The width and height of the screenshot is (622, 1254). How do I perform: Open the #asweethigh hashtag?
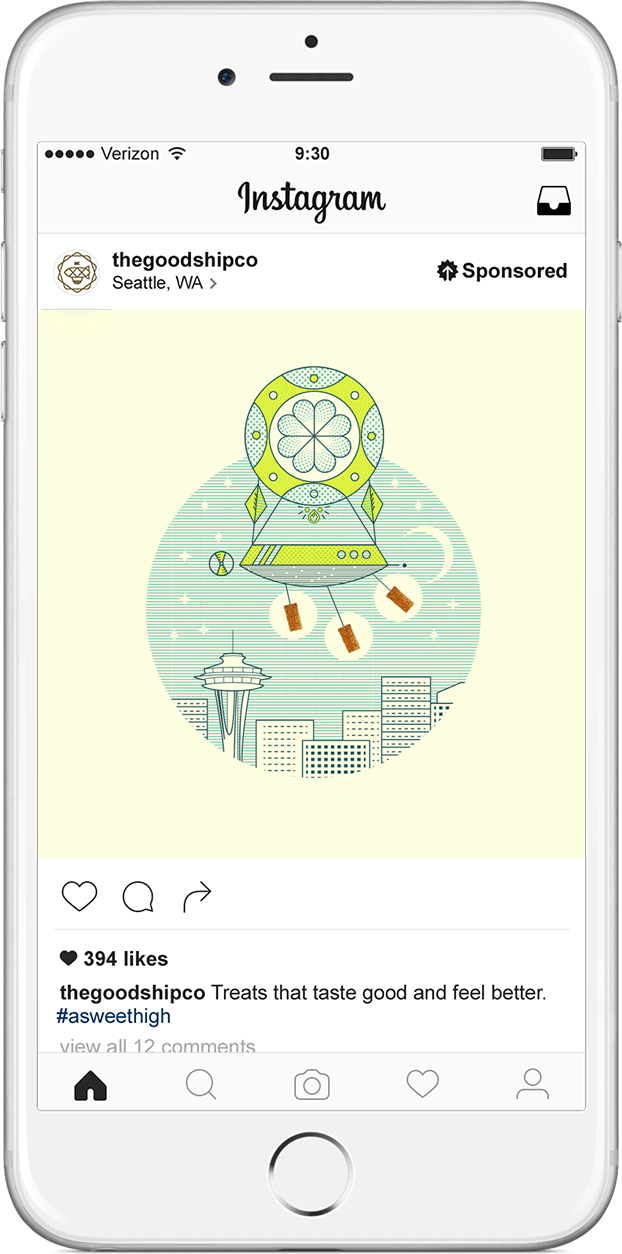click(x=113, y=1016)
